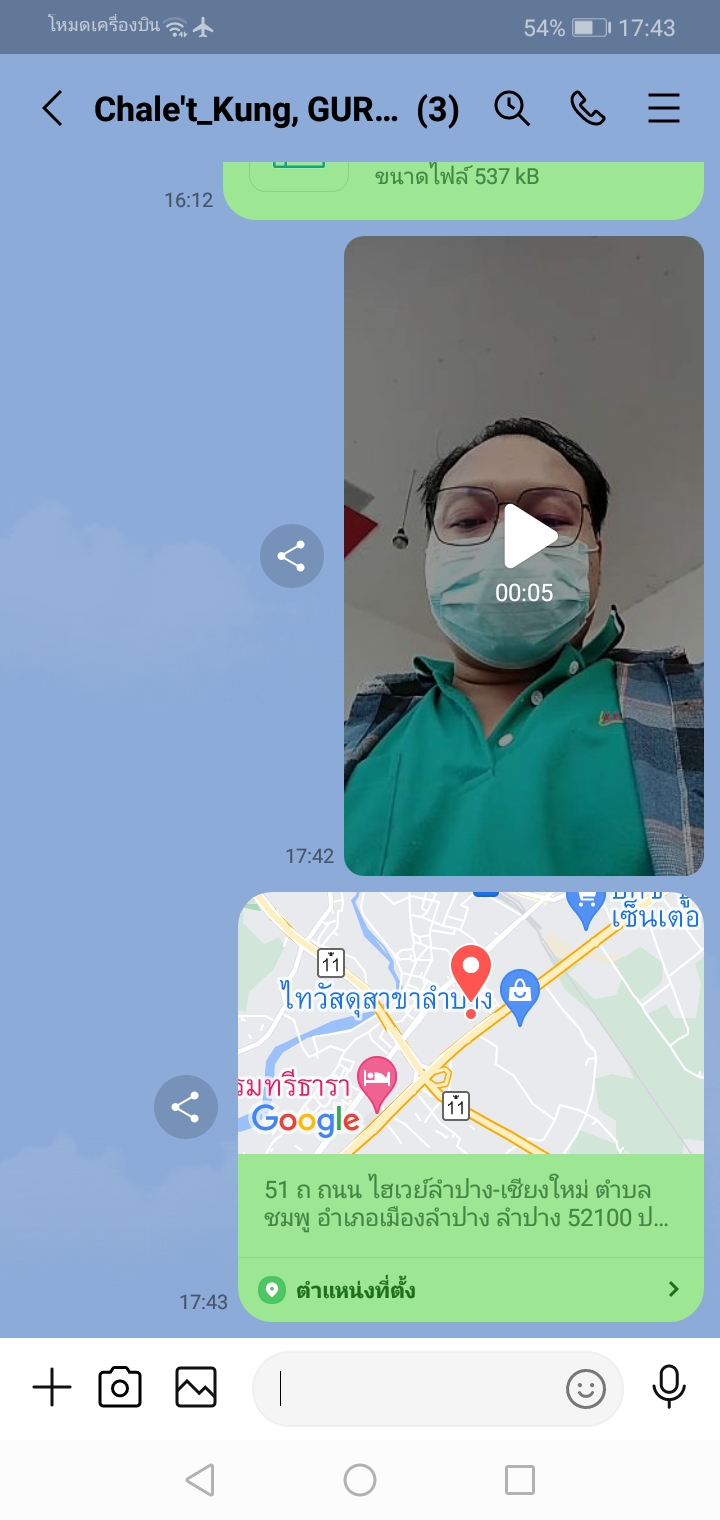Go back from the group chat
Image resolution: width=720 pixels, height=1520 pixels.
[52, 108]
